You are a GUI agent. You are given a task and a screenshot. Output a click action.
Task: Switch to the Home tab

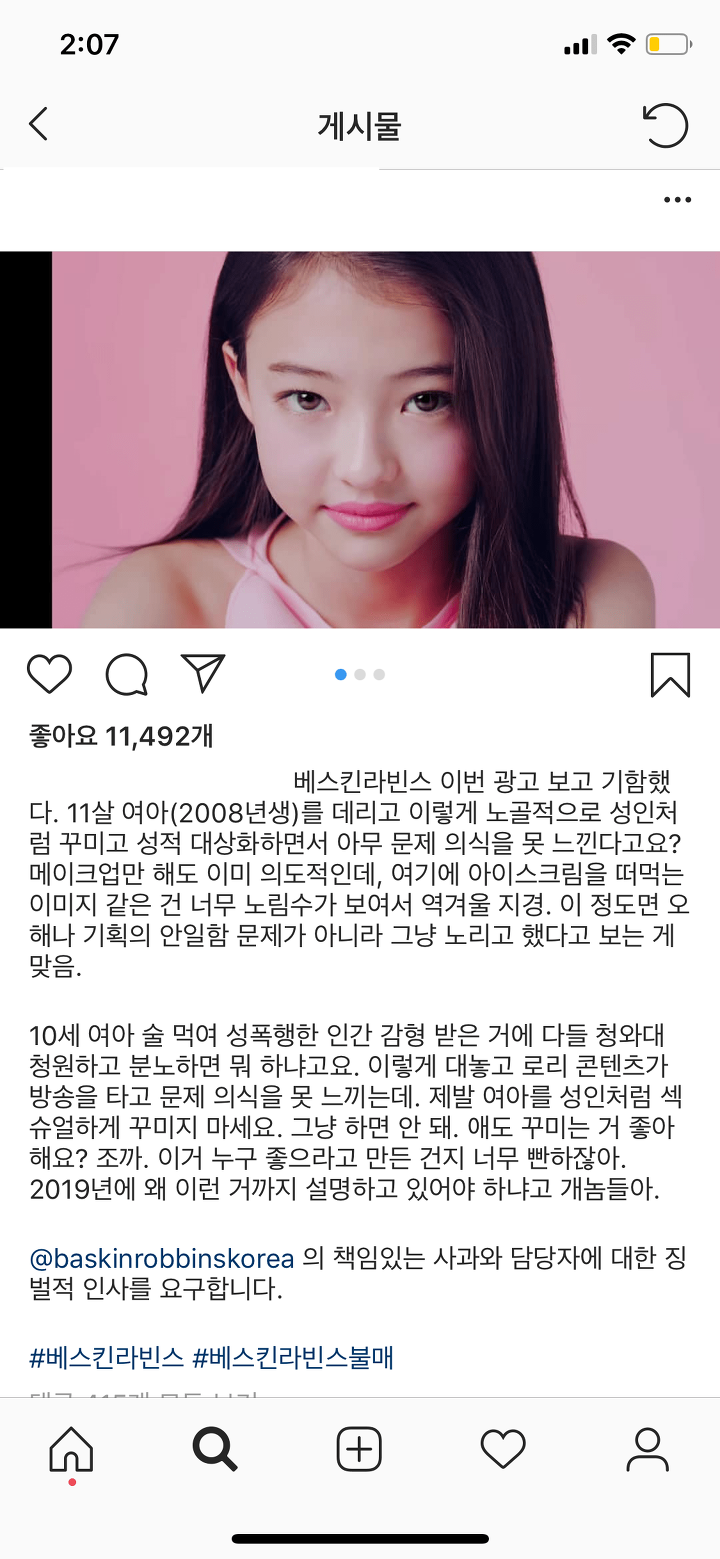71,1449
